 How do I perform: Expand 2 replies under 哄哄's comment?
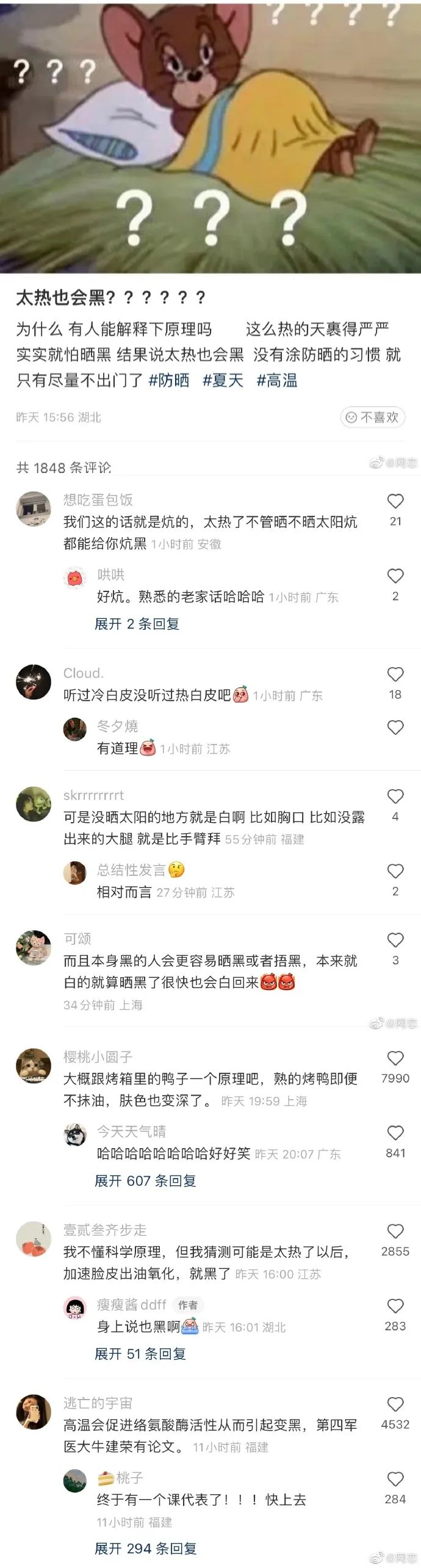point(137,624)
